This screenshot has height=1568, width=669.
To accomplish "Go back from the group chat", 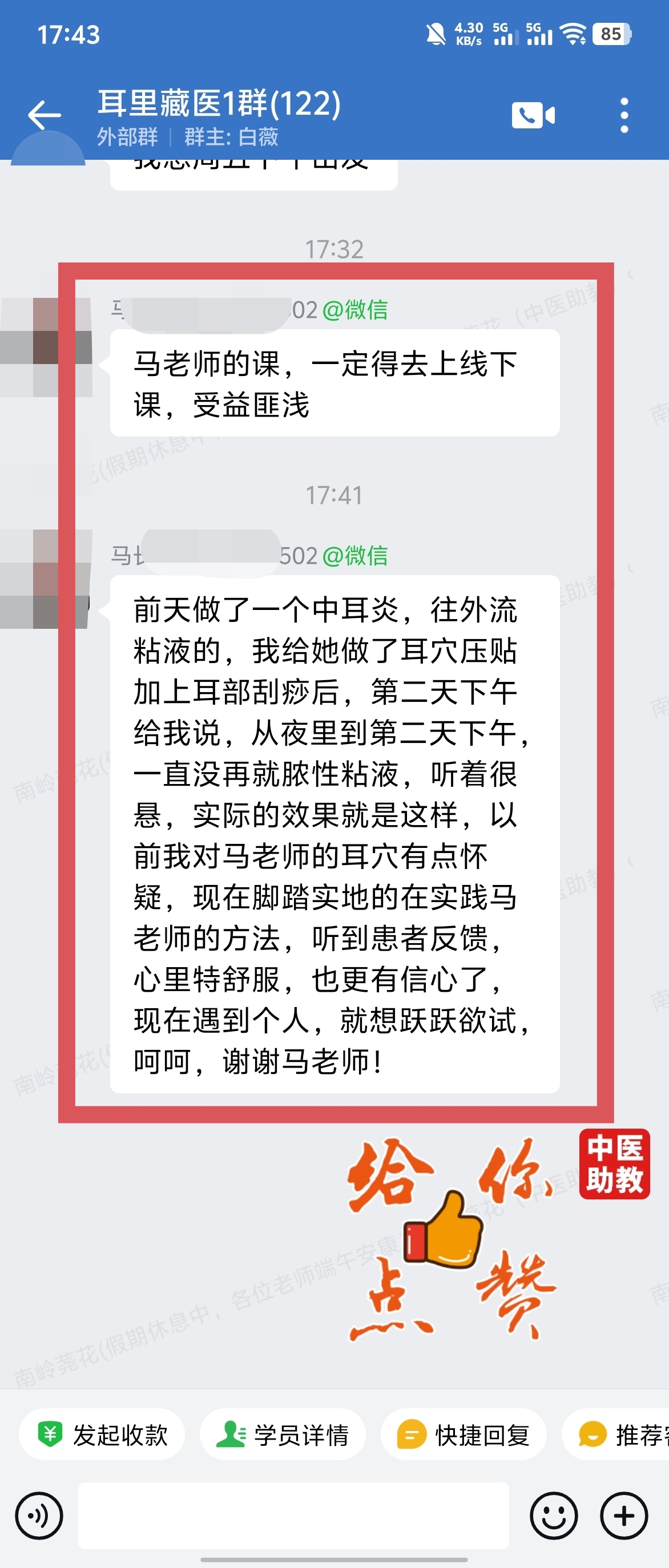I will [45, 115].
